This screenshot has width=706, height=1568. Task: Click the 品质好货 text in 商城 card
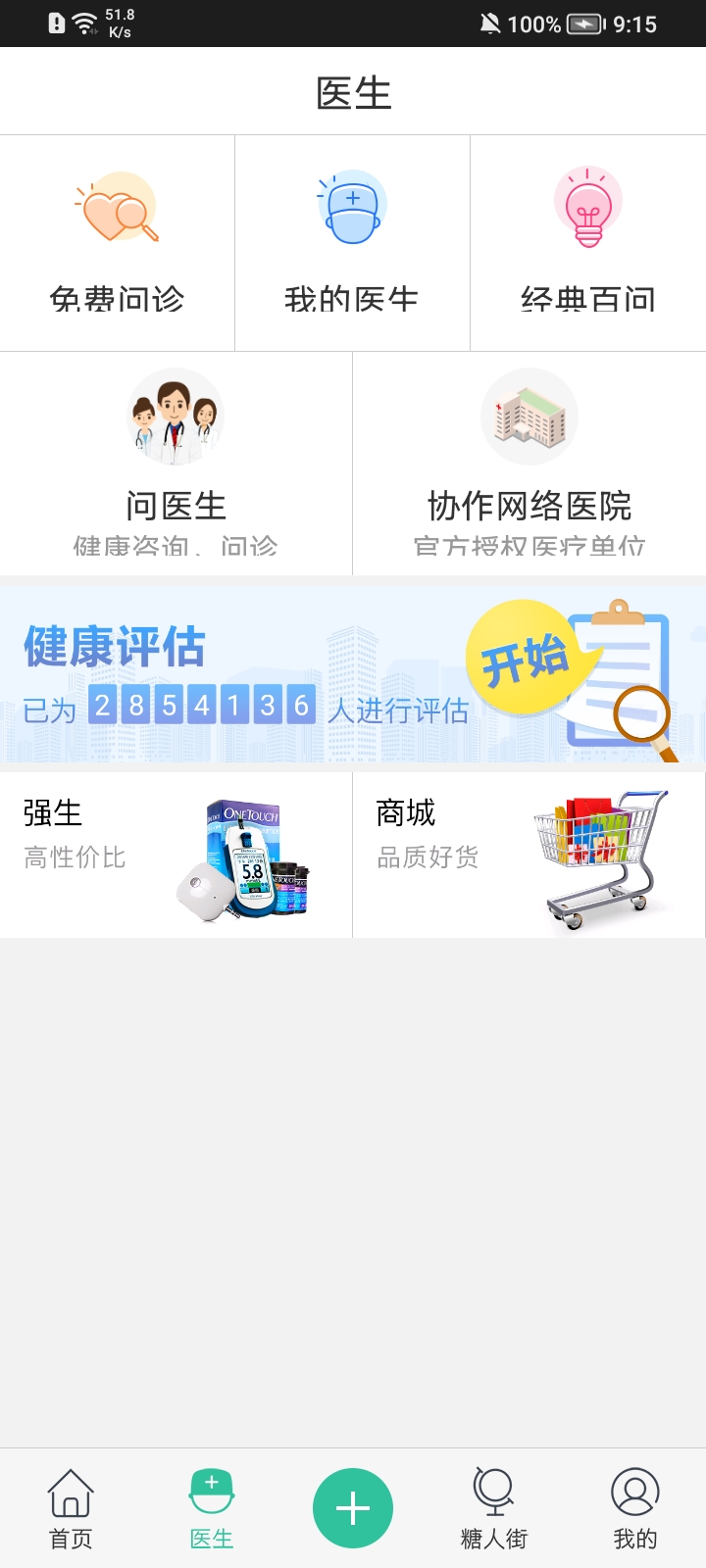(x=428, y=857)
